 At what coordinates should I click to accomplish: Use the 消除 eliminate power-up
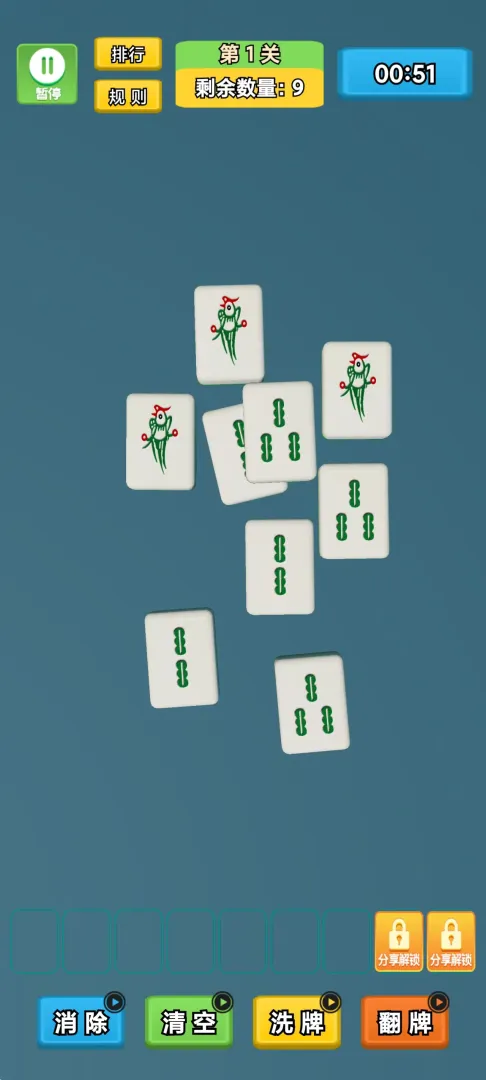81,1021
